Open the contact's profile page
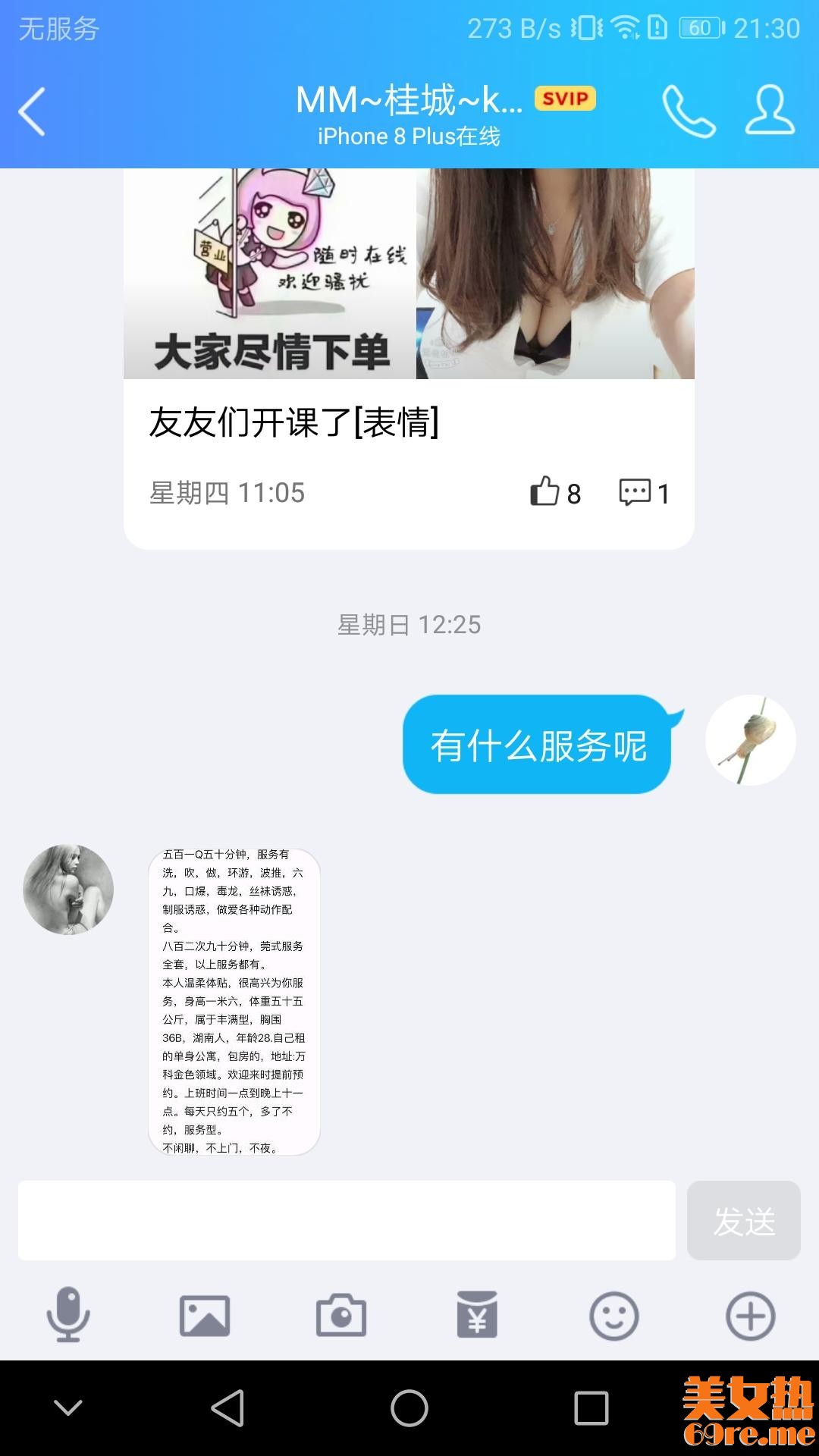819x1456 pixels. click(770, 112)
